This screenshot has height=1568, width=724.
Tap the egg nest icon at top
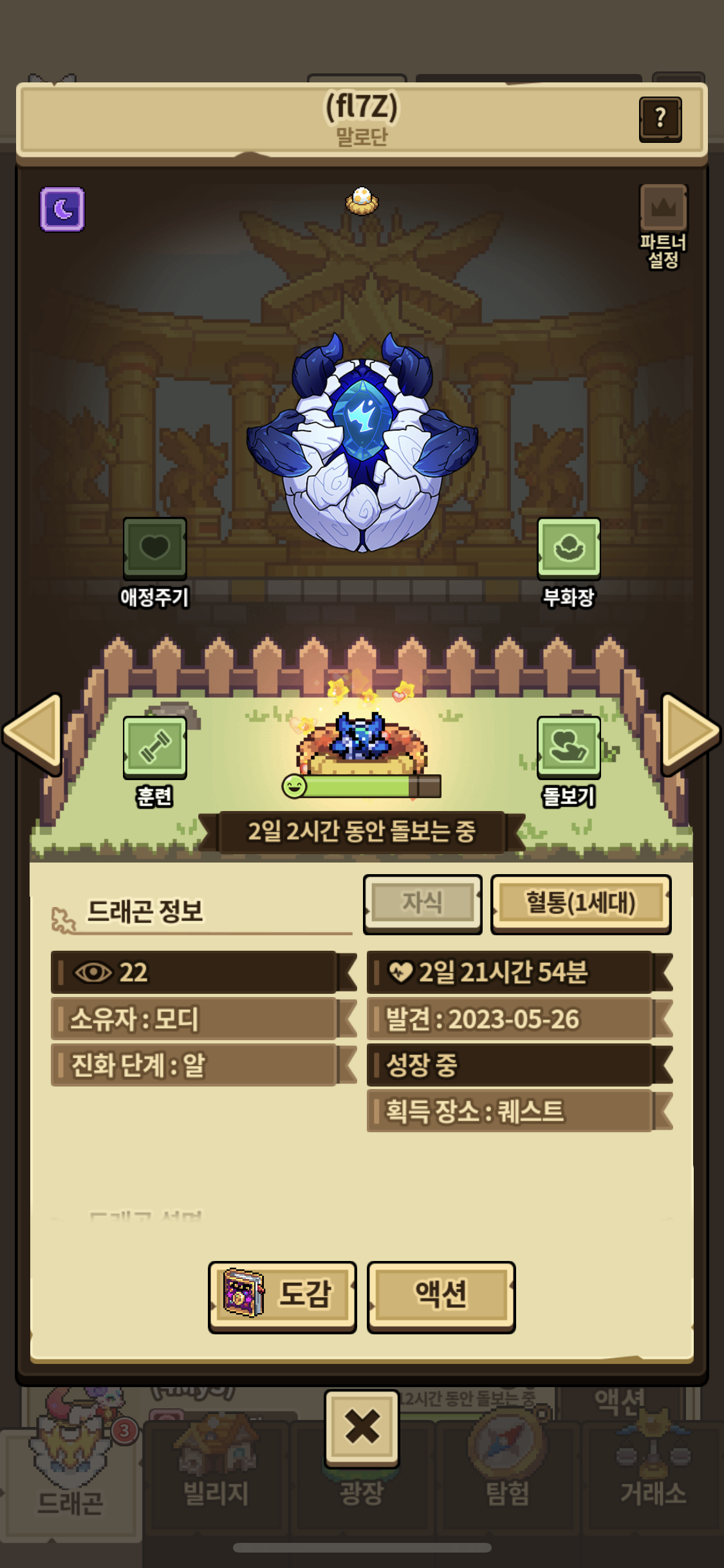pyautogui.click(x=362, y=201)
